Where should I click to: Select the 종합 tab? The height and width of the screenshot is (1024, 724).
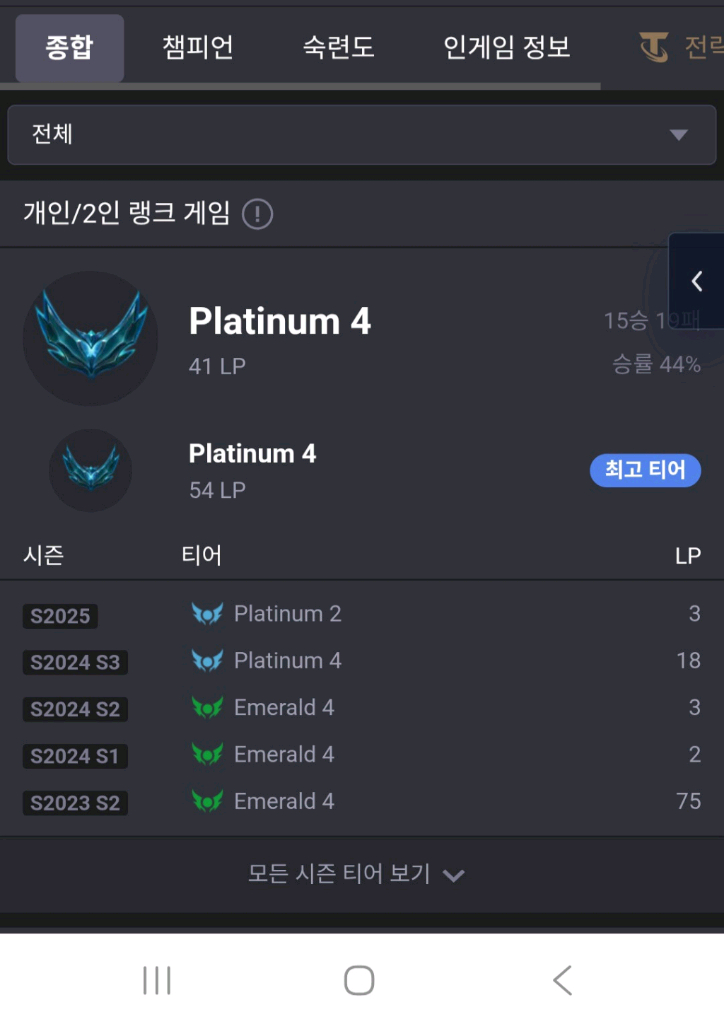(x=69, y=48)
